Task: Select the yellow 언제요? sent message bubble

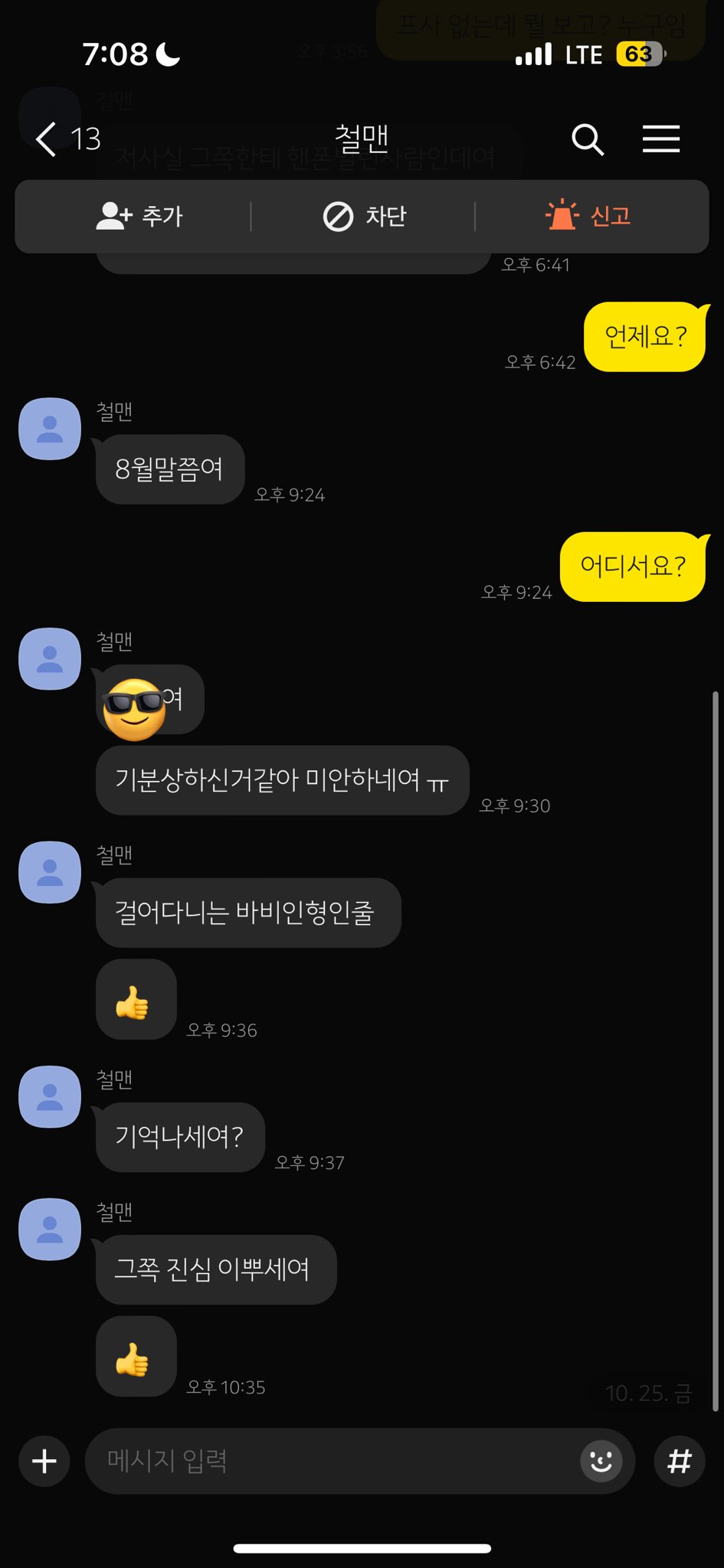Action: coord(645,335)
